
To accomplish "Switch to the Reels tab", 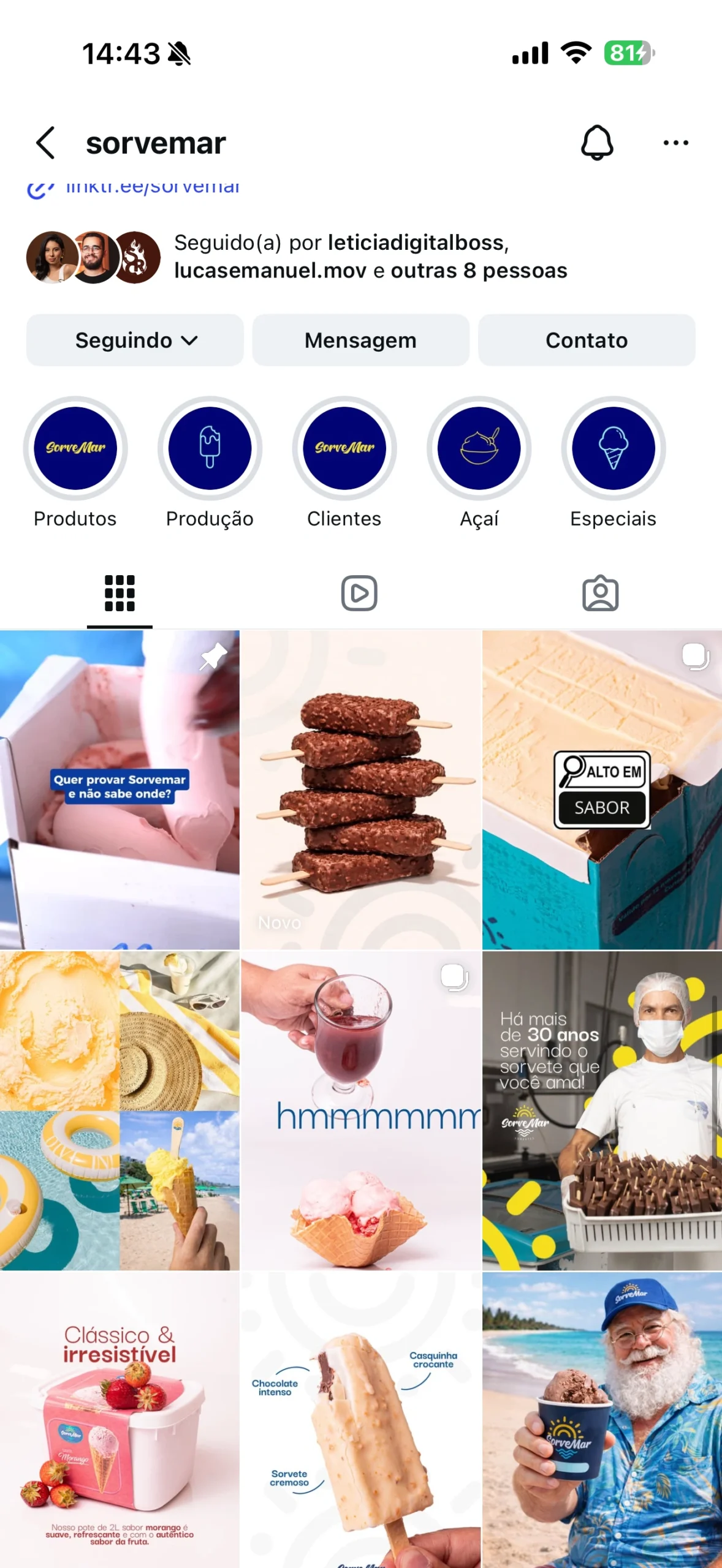I will coord(359,593).
